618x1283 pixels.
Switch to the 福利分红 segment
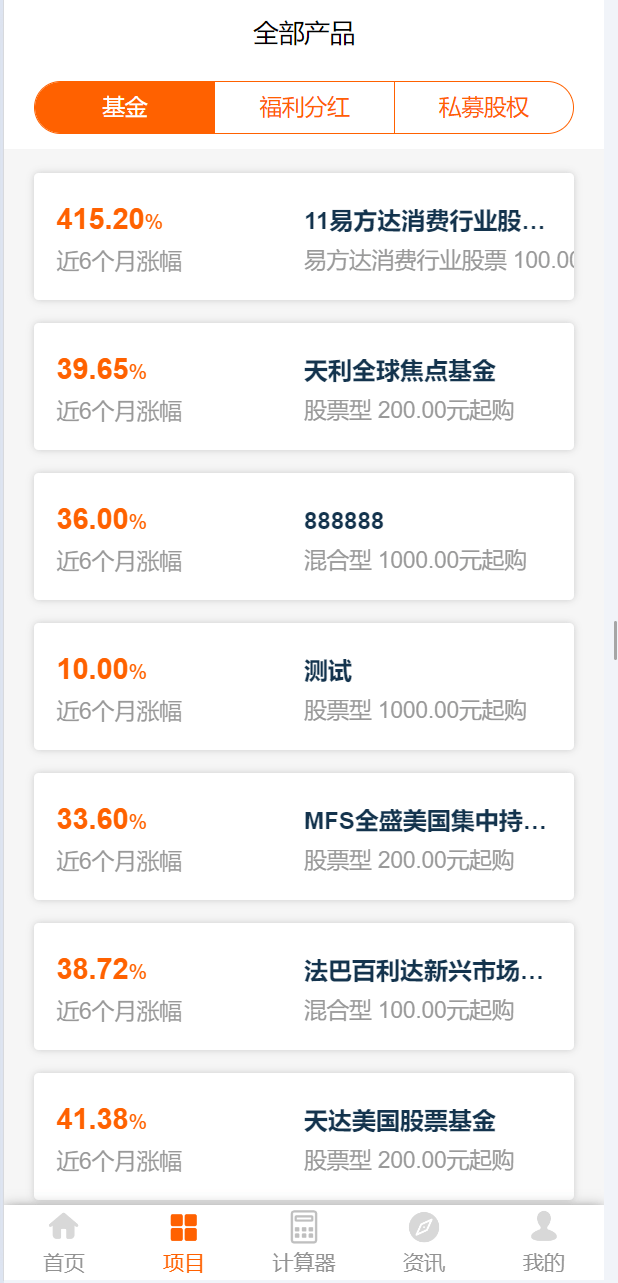tap(304, 107)
